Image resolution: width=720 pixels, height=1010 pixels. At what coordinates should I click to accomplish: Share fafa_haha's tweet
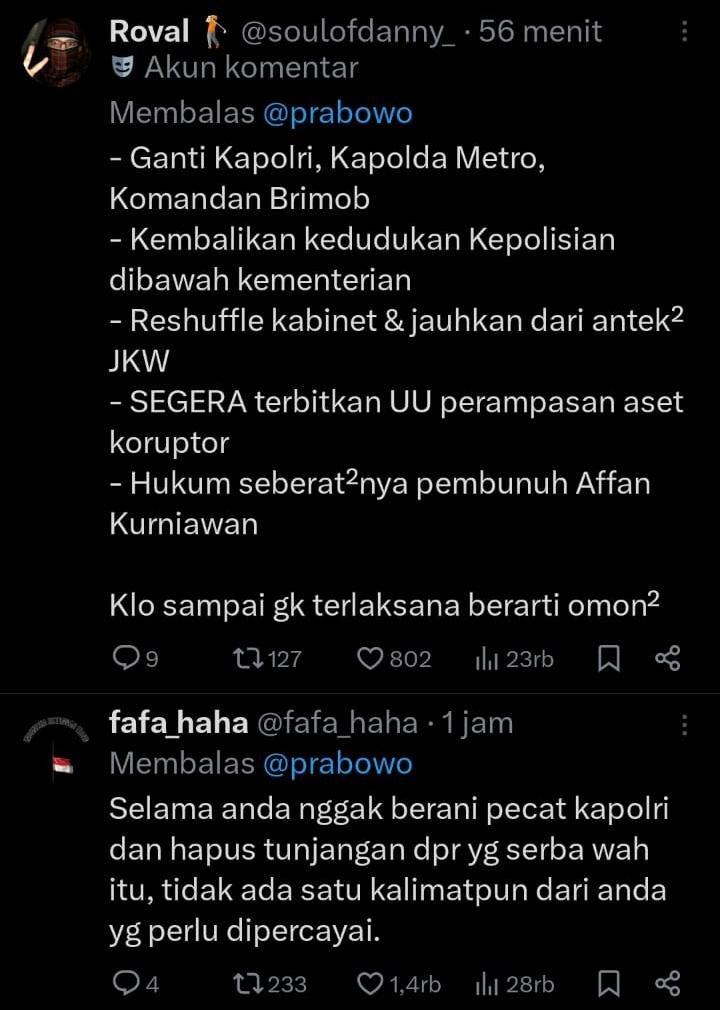pos(667,984)
